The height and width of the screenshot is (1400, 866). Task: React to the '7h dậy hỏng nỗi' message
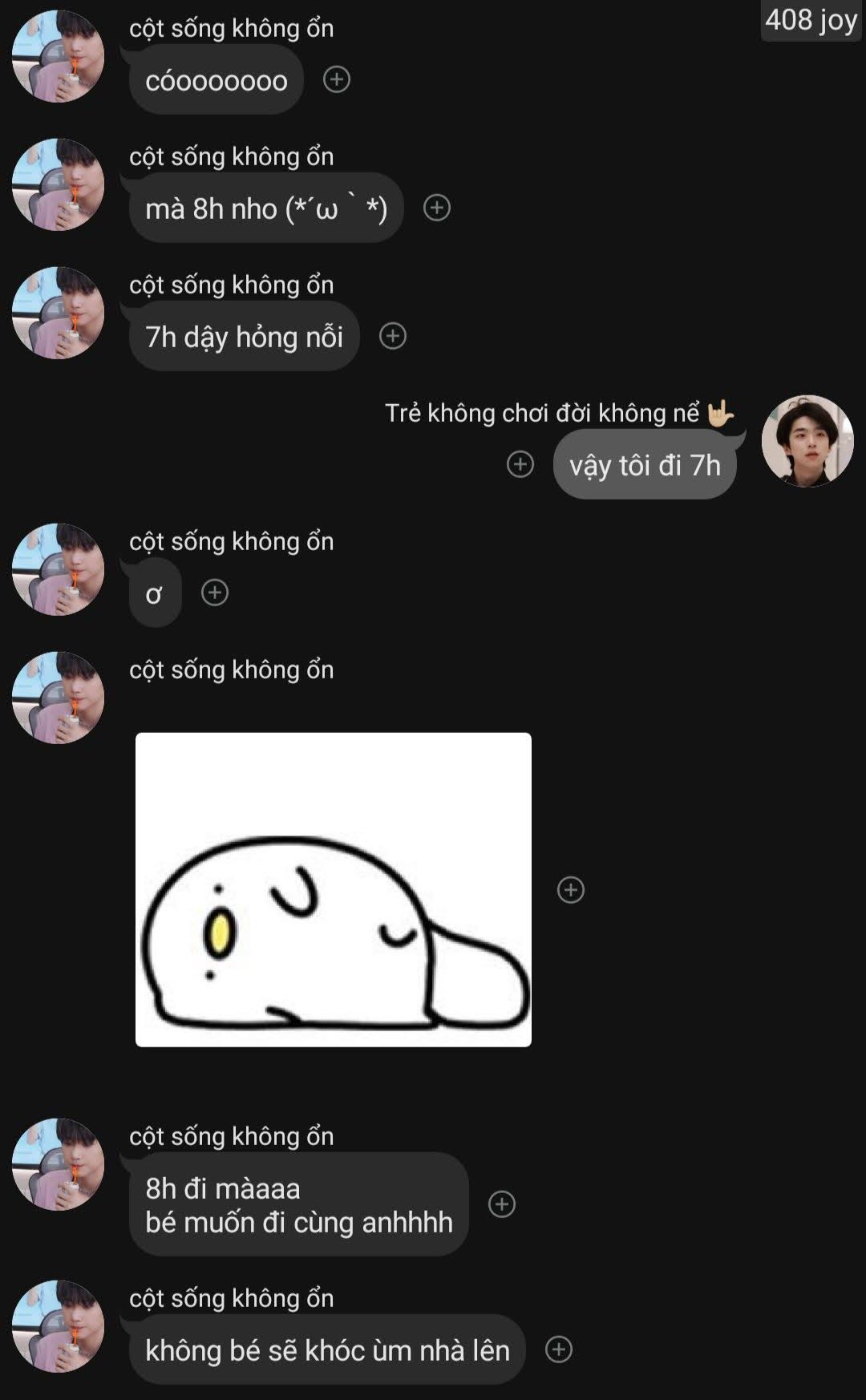pos(393,336)
